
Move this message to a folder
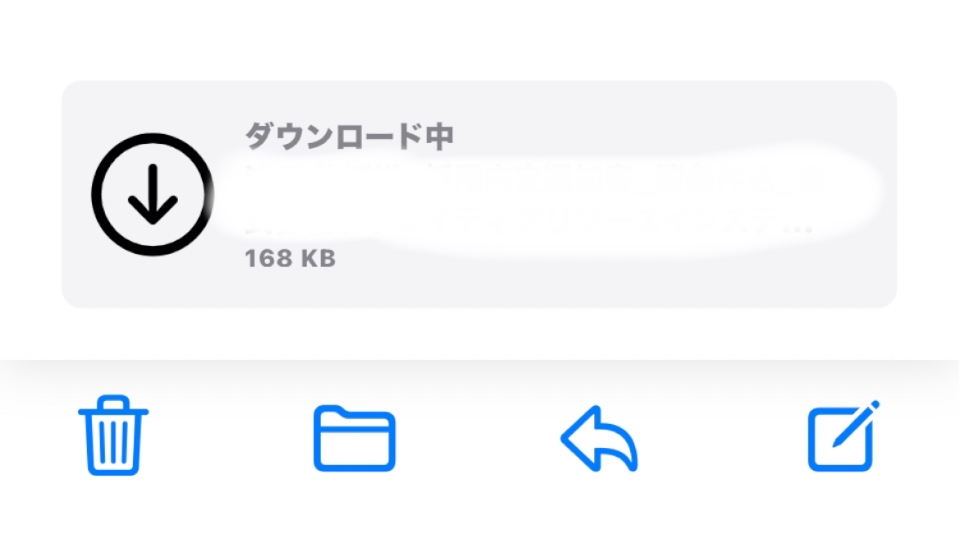pos(355,437)
